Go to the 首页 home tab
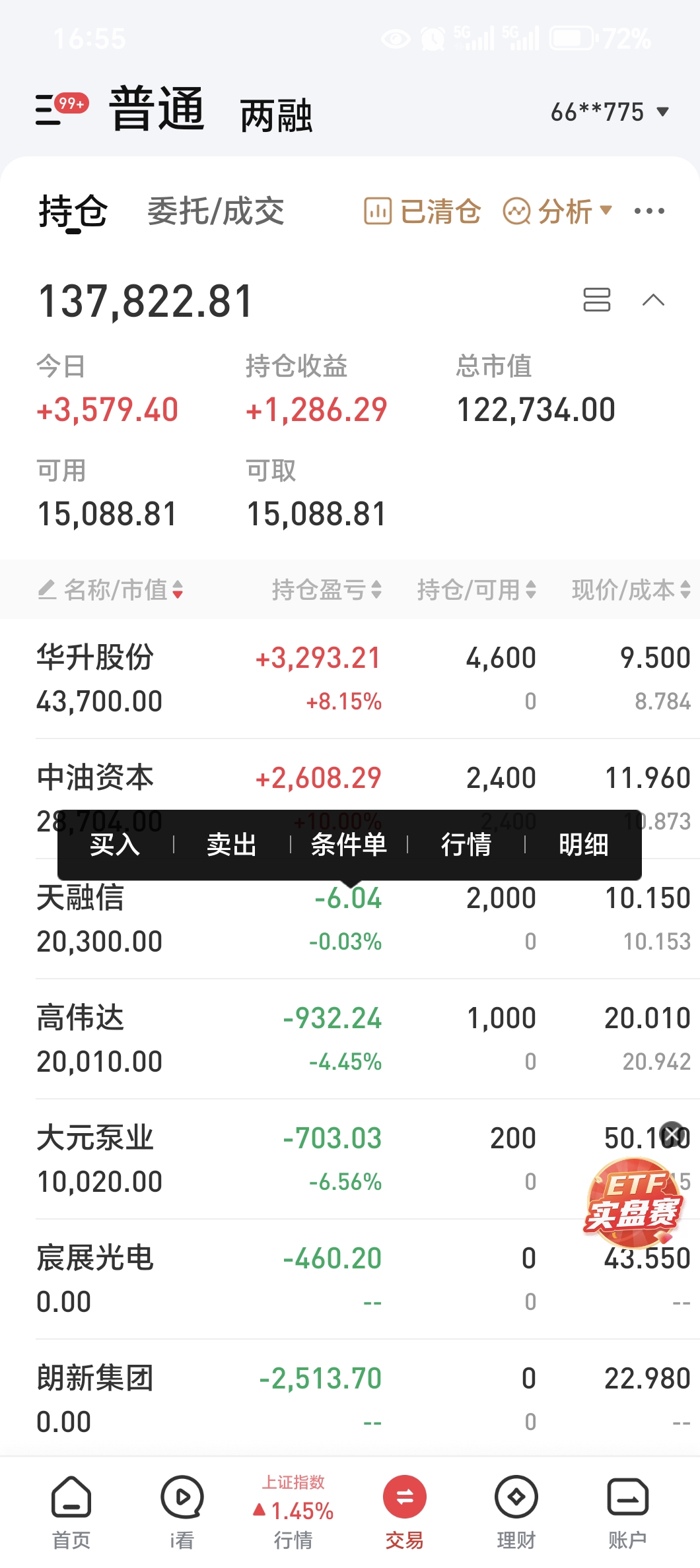 71,1513
